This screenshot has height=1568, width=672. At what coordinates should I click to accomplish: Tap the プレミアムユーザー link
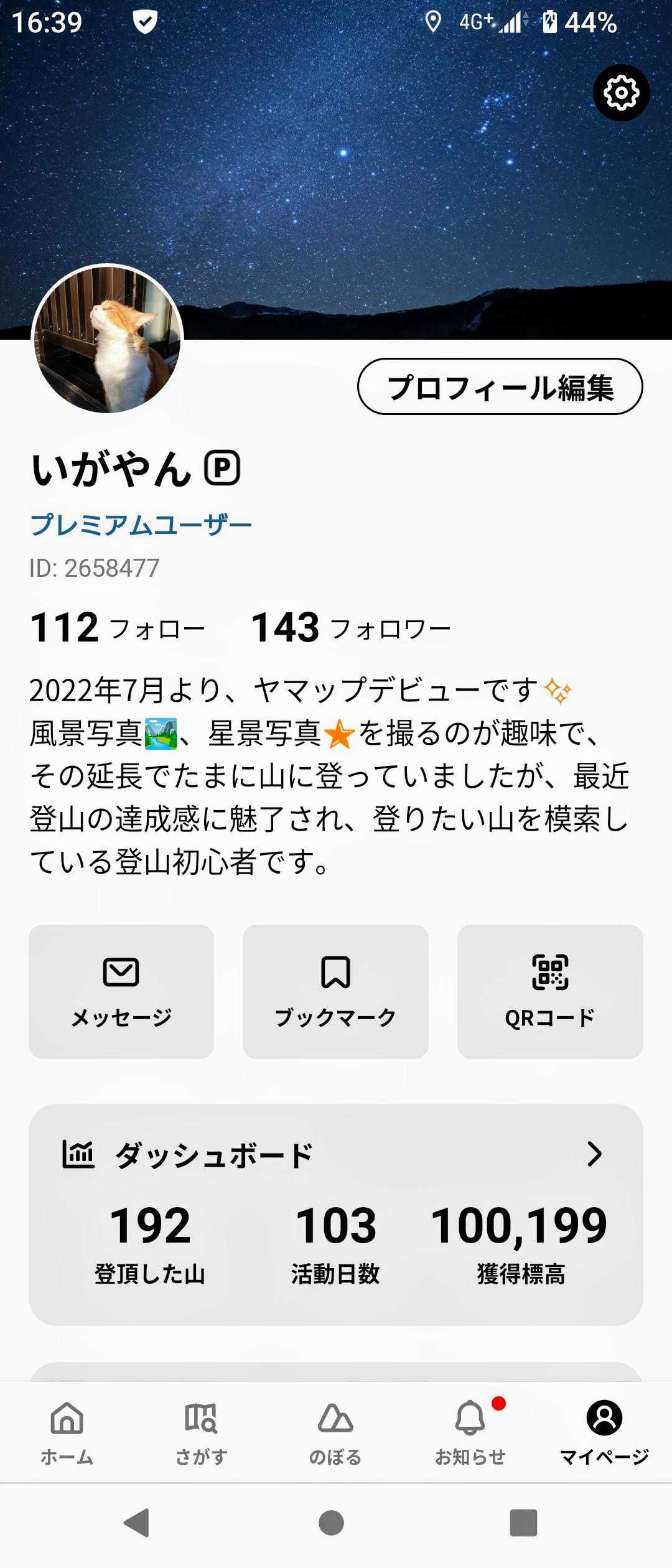[x=141, y=525]
